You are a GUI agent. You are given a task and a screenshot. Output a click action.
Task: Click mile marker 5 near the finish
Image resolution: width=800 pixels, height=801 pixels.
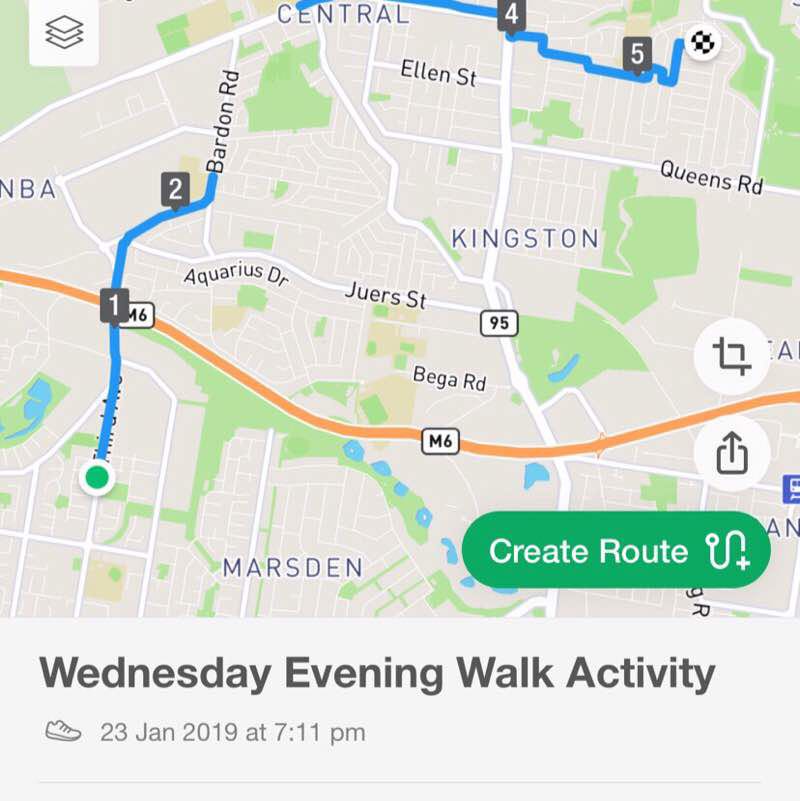[x=636, y=53]
